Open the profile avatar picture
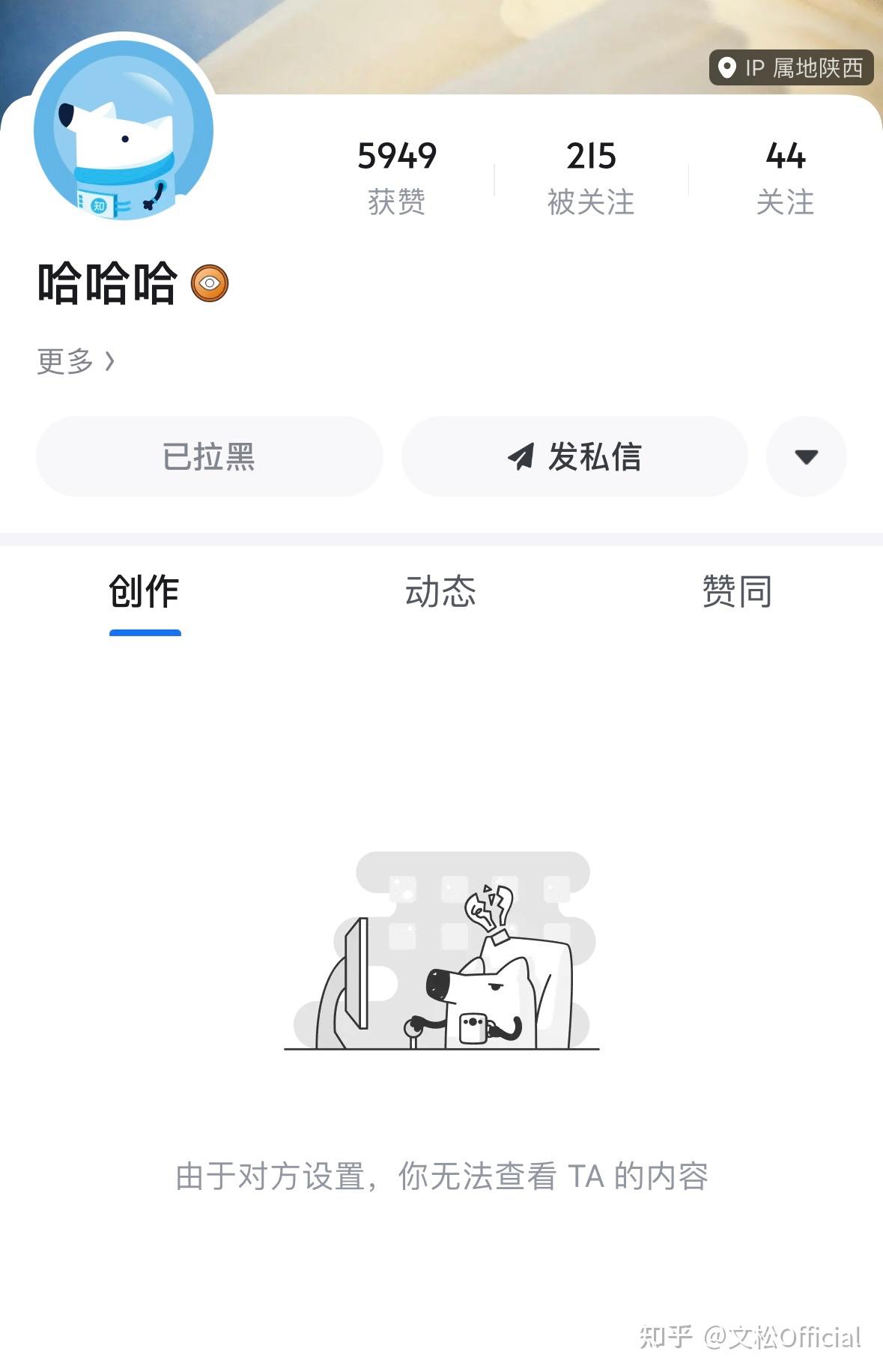883x1372 pixels. [x=124, y=130]
